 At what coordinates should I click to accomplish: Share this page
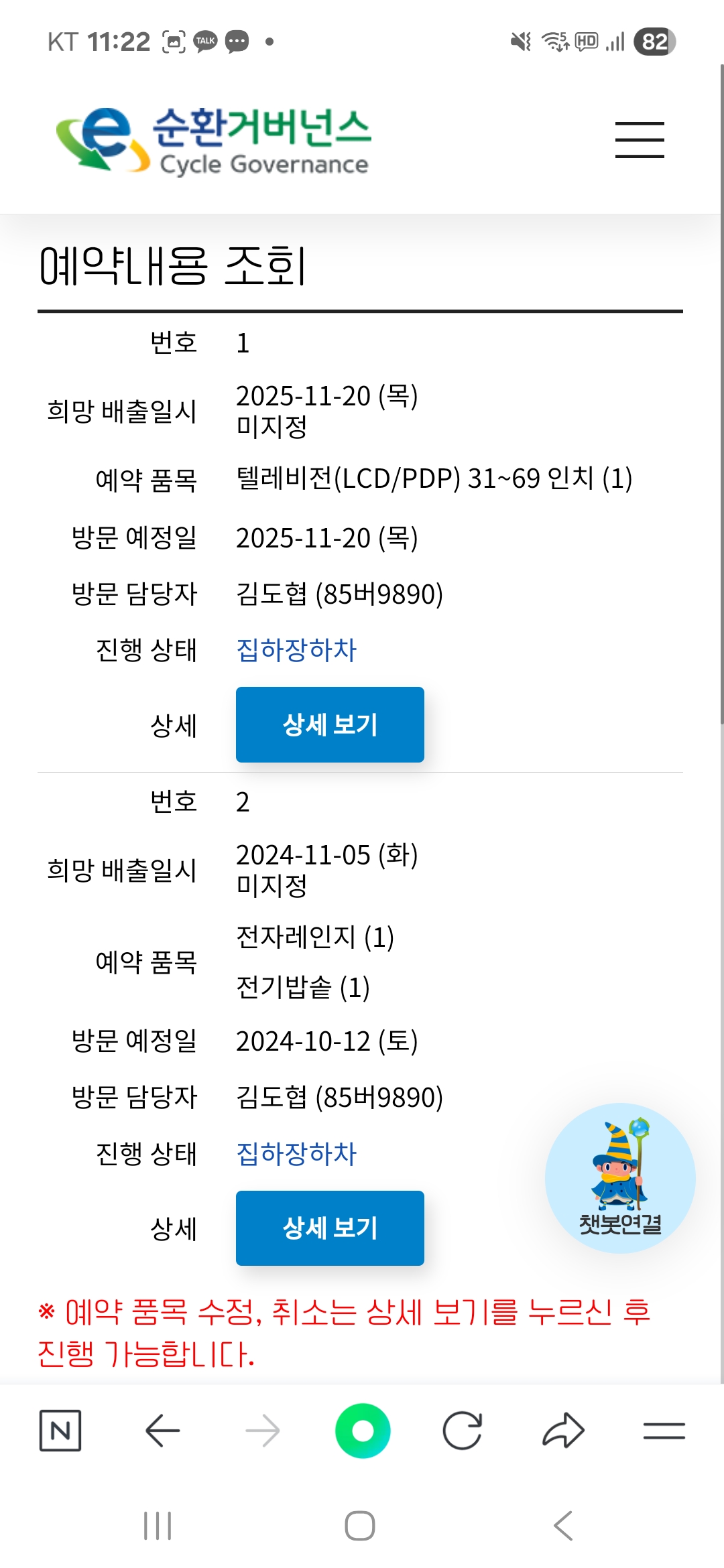[563, 1431]
